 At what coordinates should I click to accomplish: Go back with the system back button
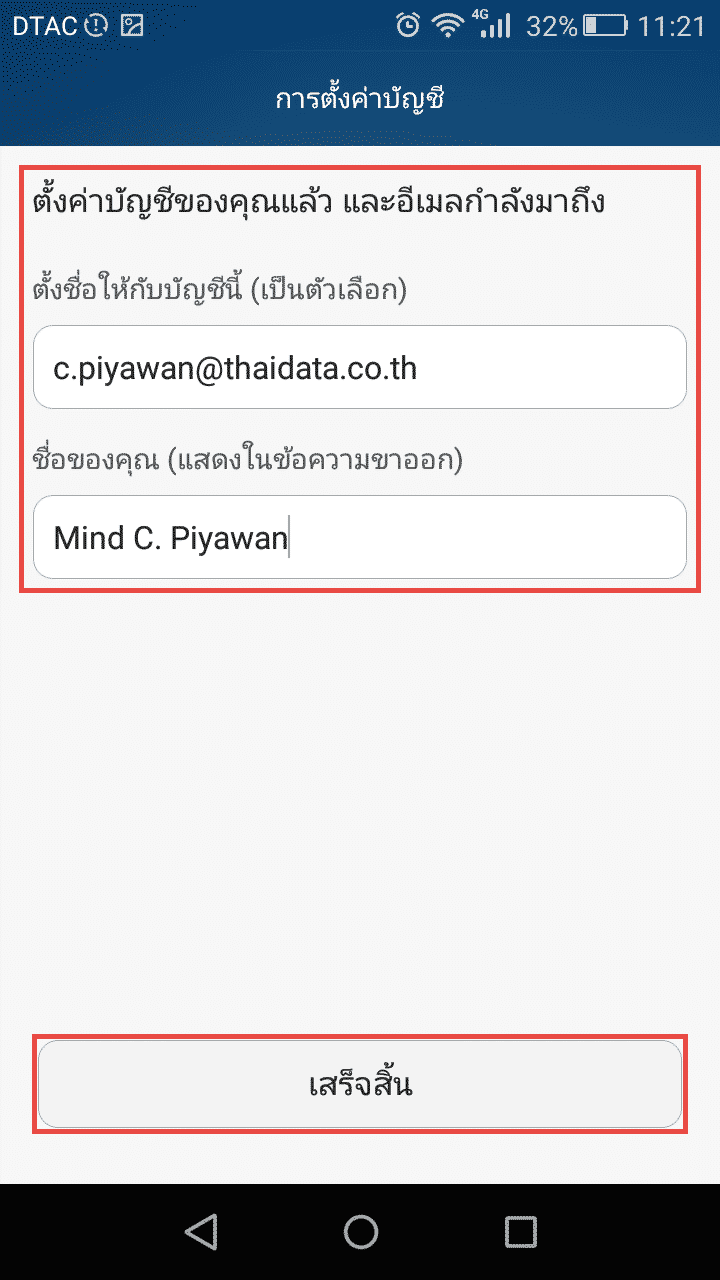coord(202,1231)
